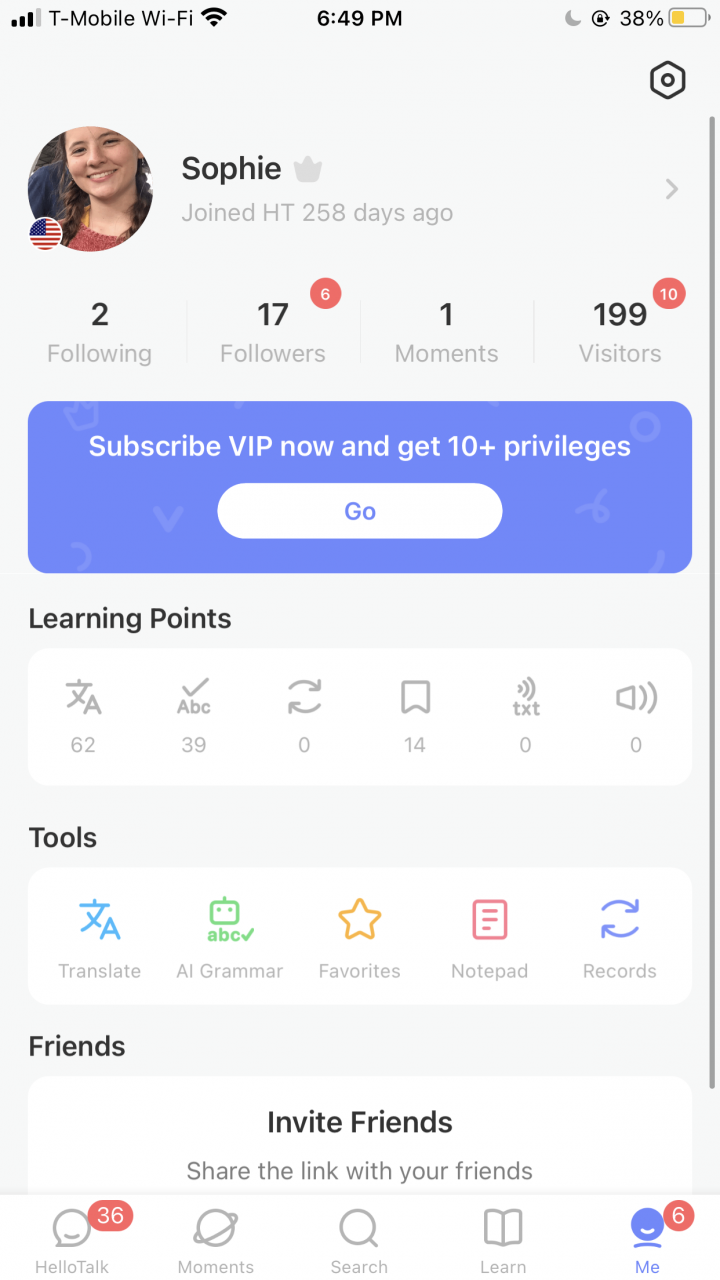
Task: Launch the AI Grammar tool
Action: coord(230,938)
